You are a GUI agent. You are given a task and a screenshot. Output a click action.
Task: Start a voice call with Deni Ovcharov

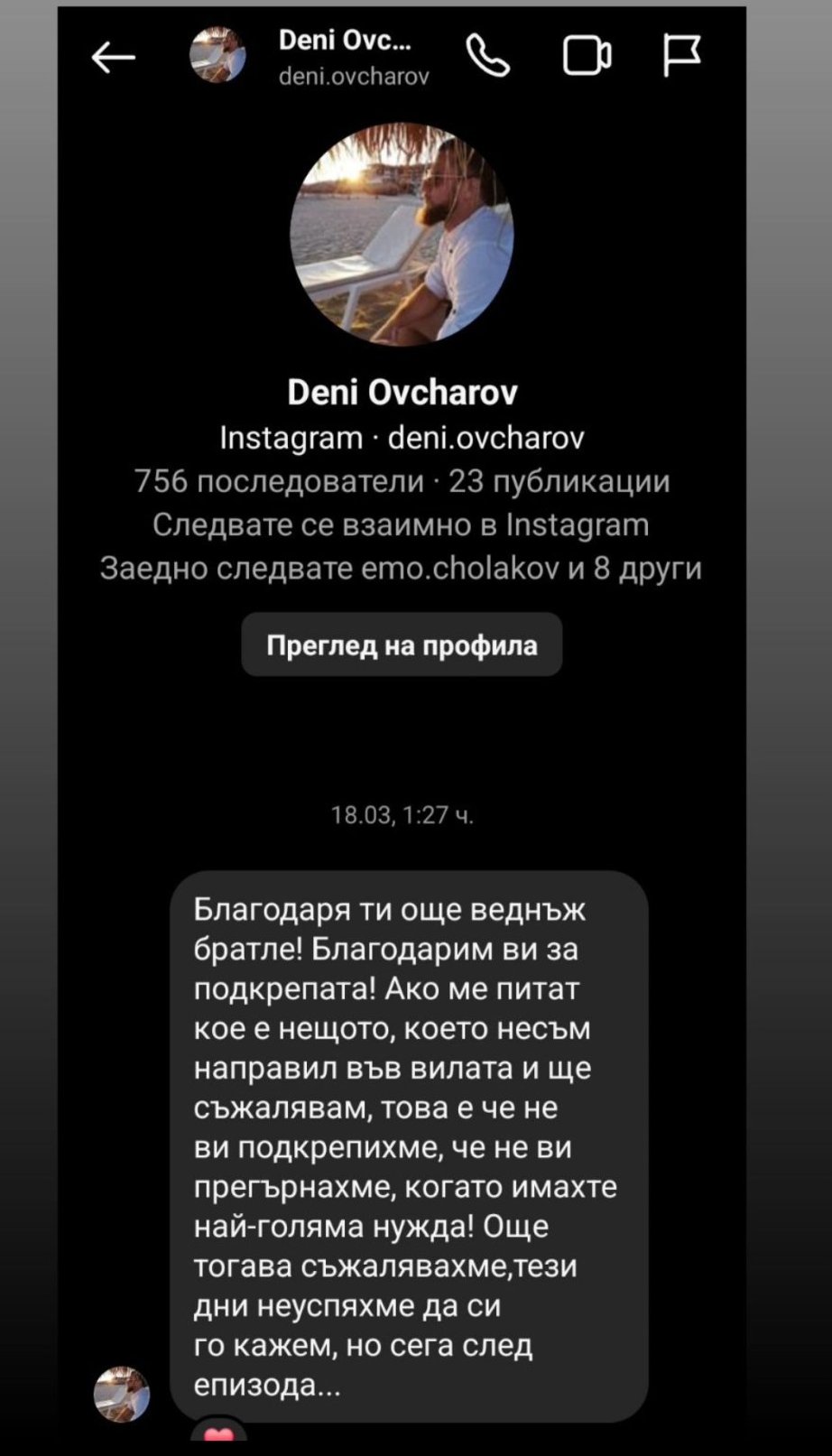[488, 56]
